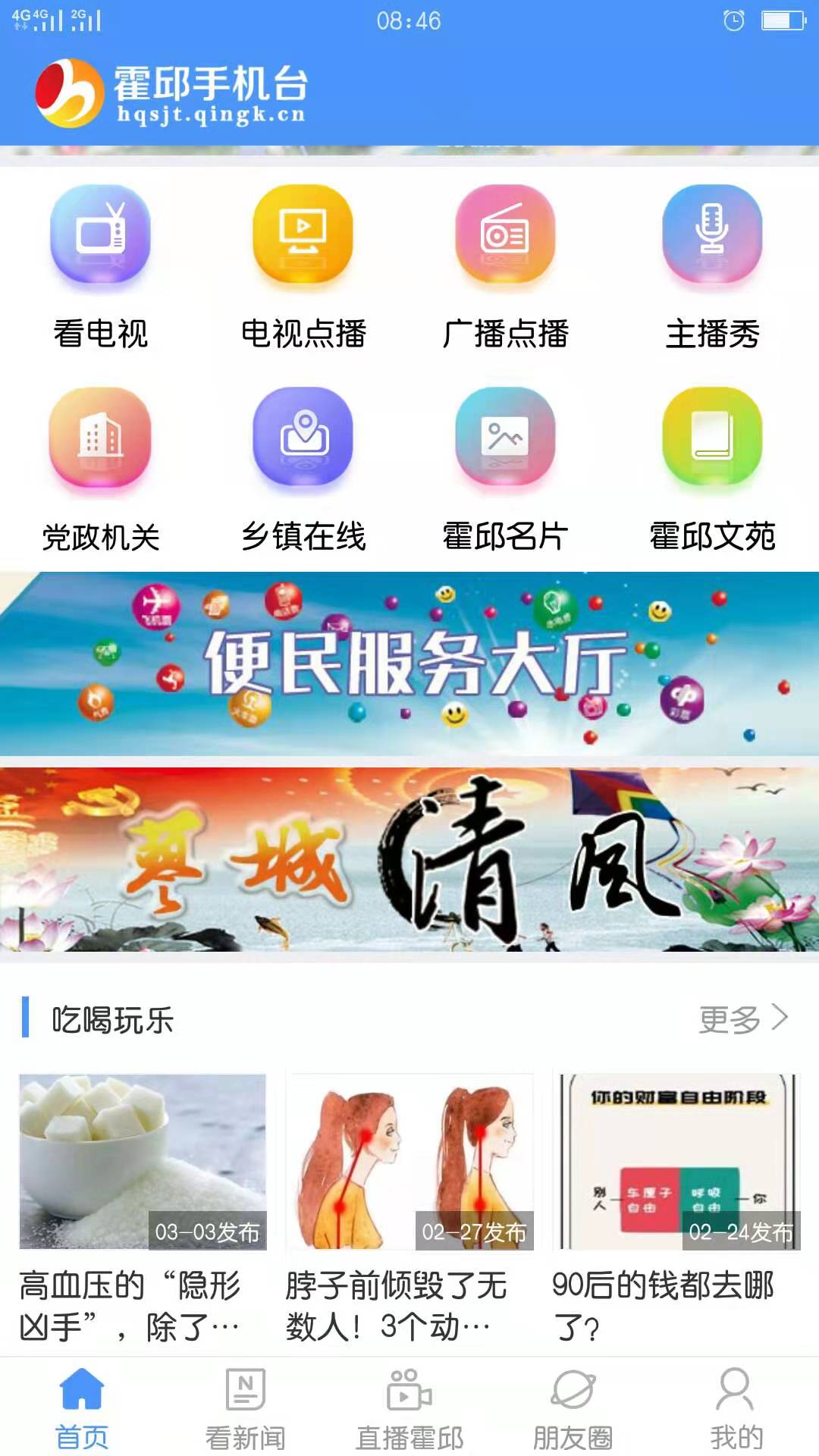This screenshot has height=1456, width=819.
Task: Show 更多 in 吃喝玩乐
Action: click(x=743, y=1019)
